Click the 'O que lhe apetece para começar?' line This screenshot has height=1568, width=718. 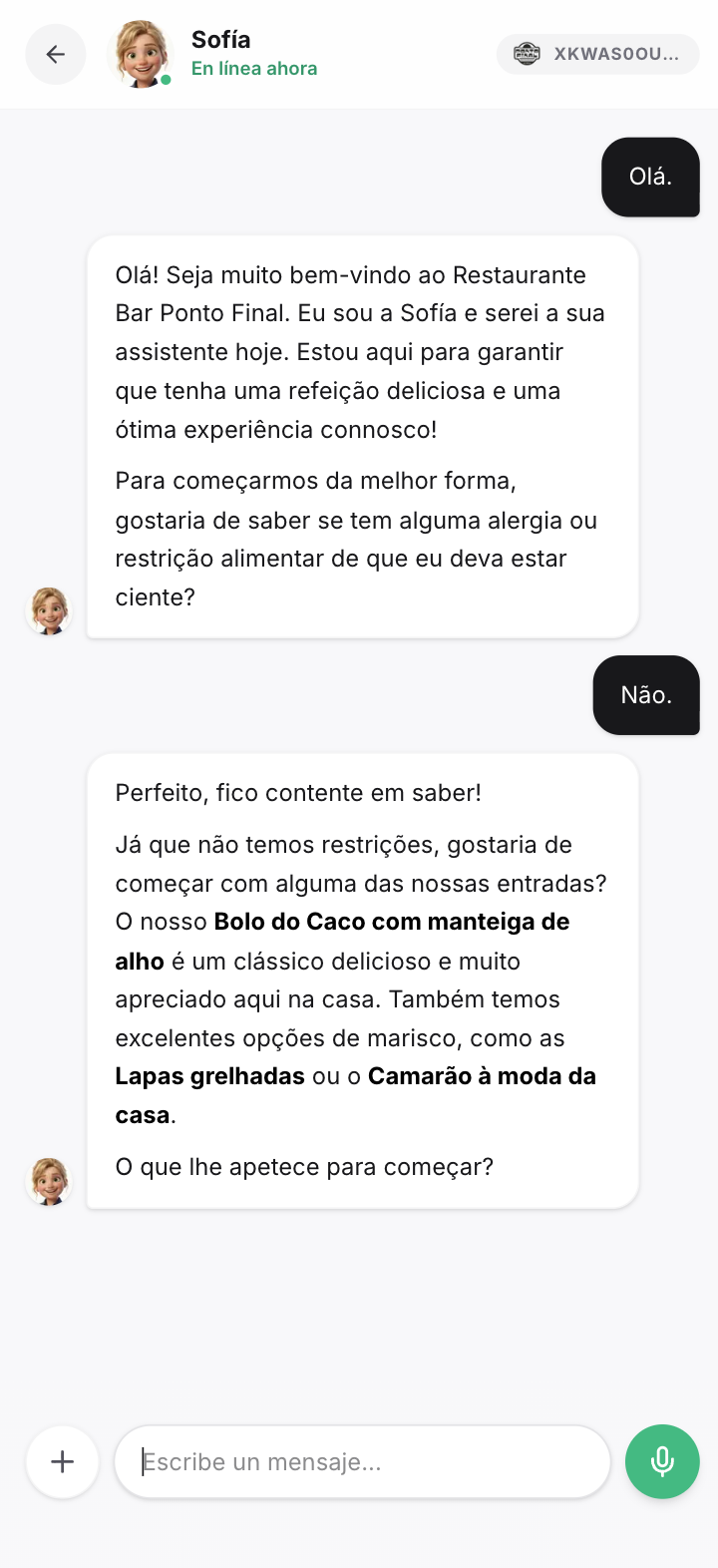pos(304,1165)
